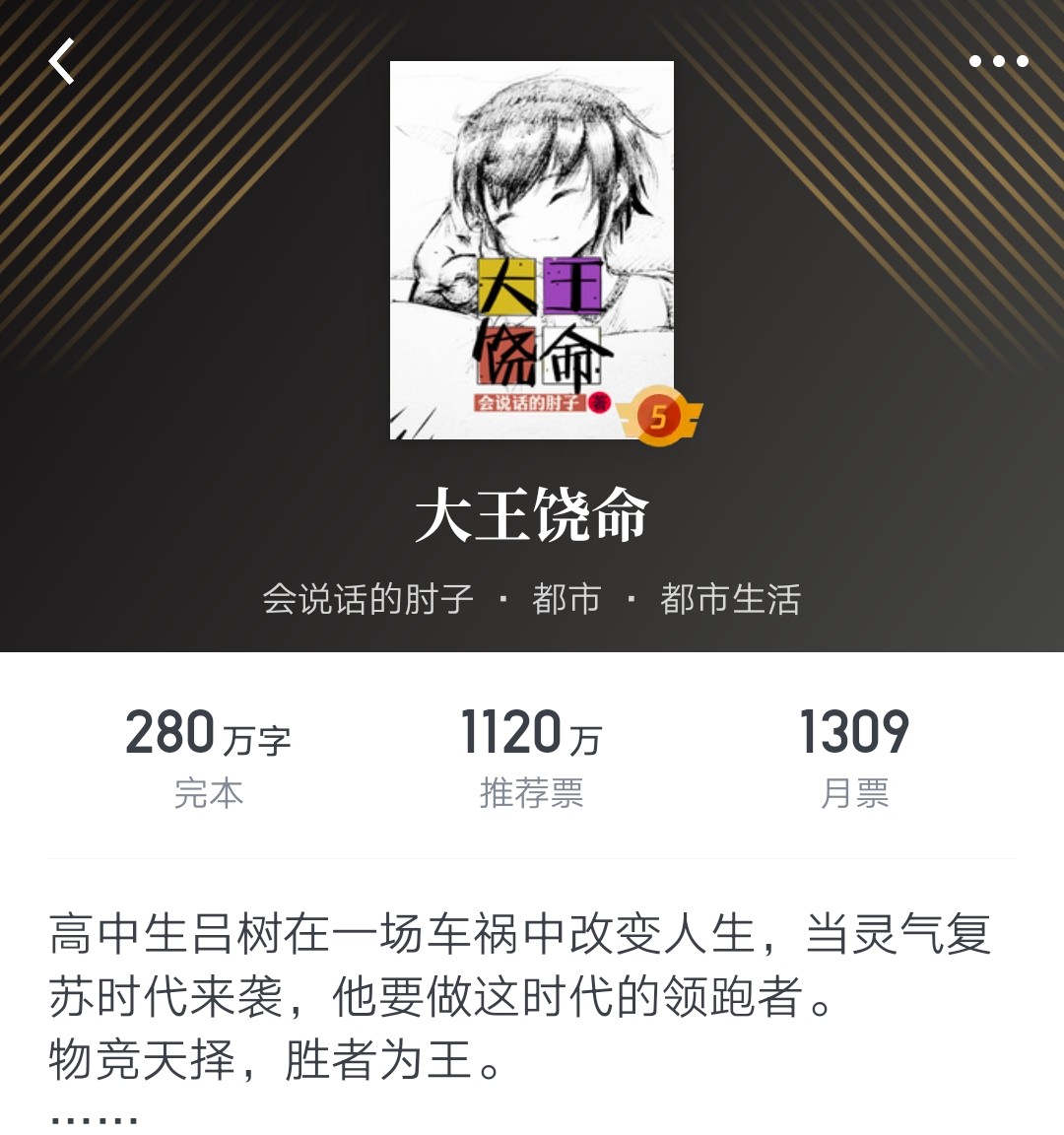
Task: Expand the book synopsis text
Action: coord(94,1117)
